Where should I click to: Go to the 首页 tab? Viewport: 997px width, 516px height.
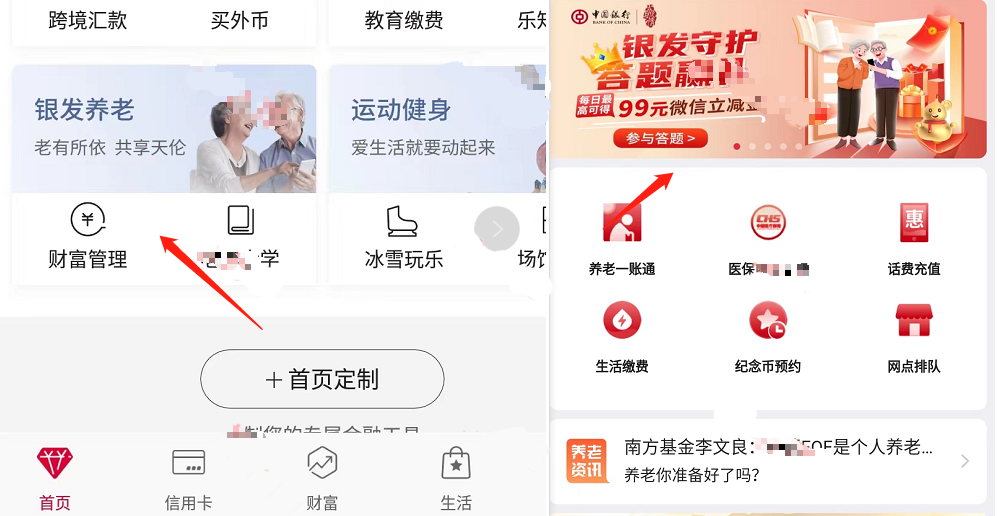55,478
